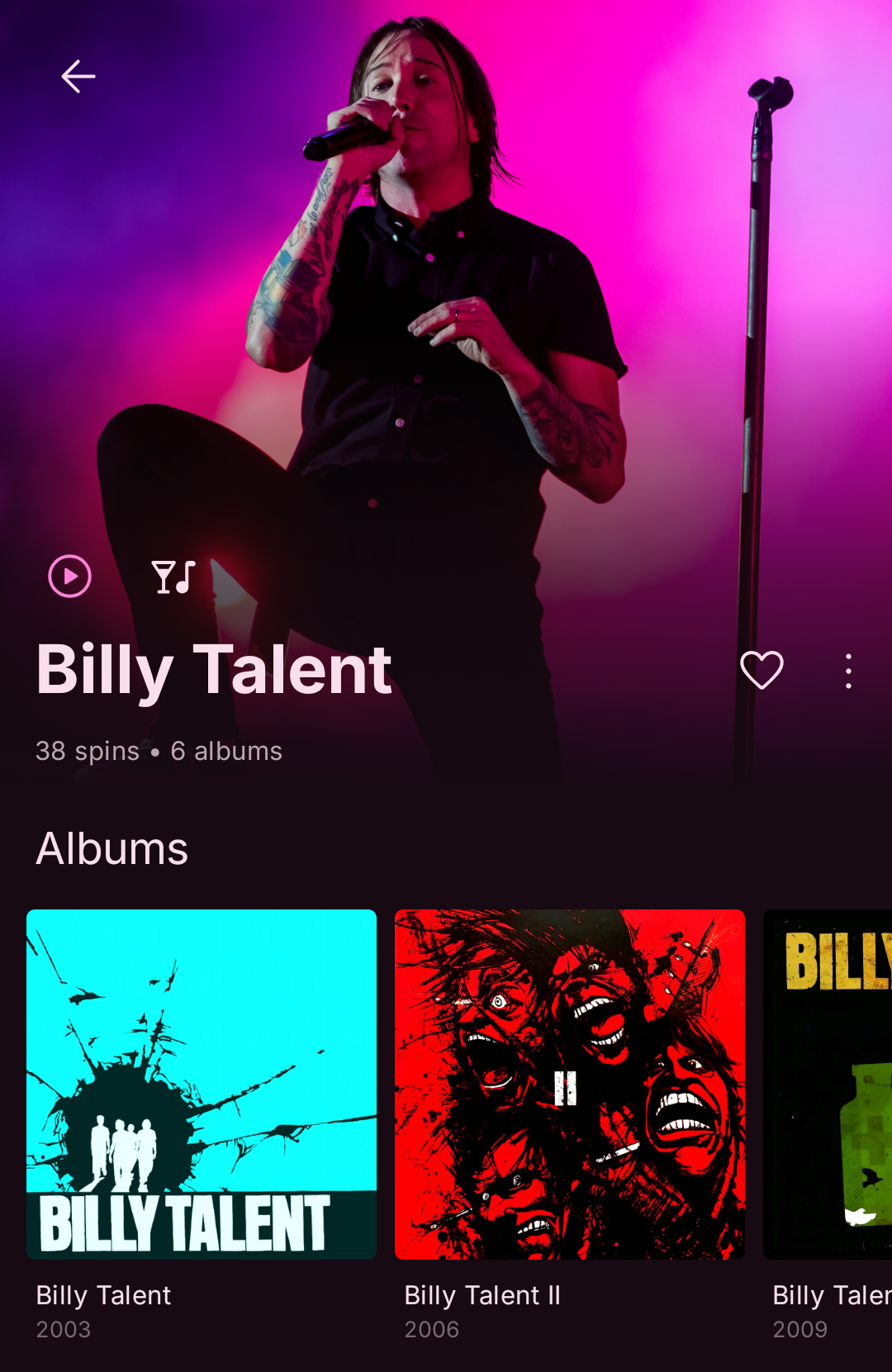This screenshot has height=1372, width=892.
Task: Add Billy Talent to favorites
Action: tap(762, 670)
